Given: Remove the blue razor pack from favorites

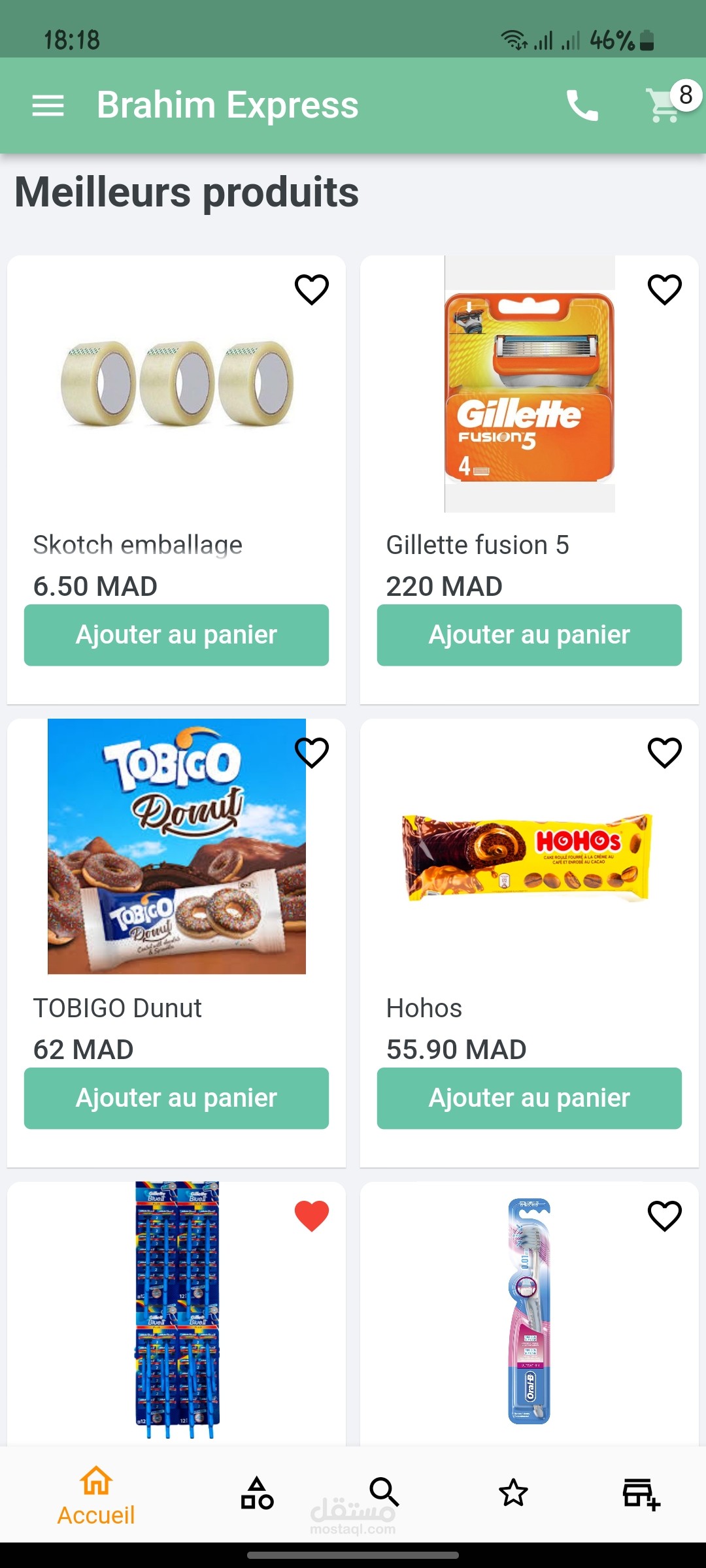Looking at the screenshot, I should 312,1216.
